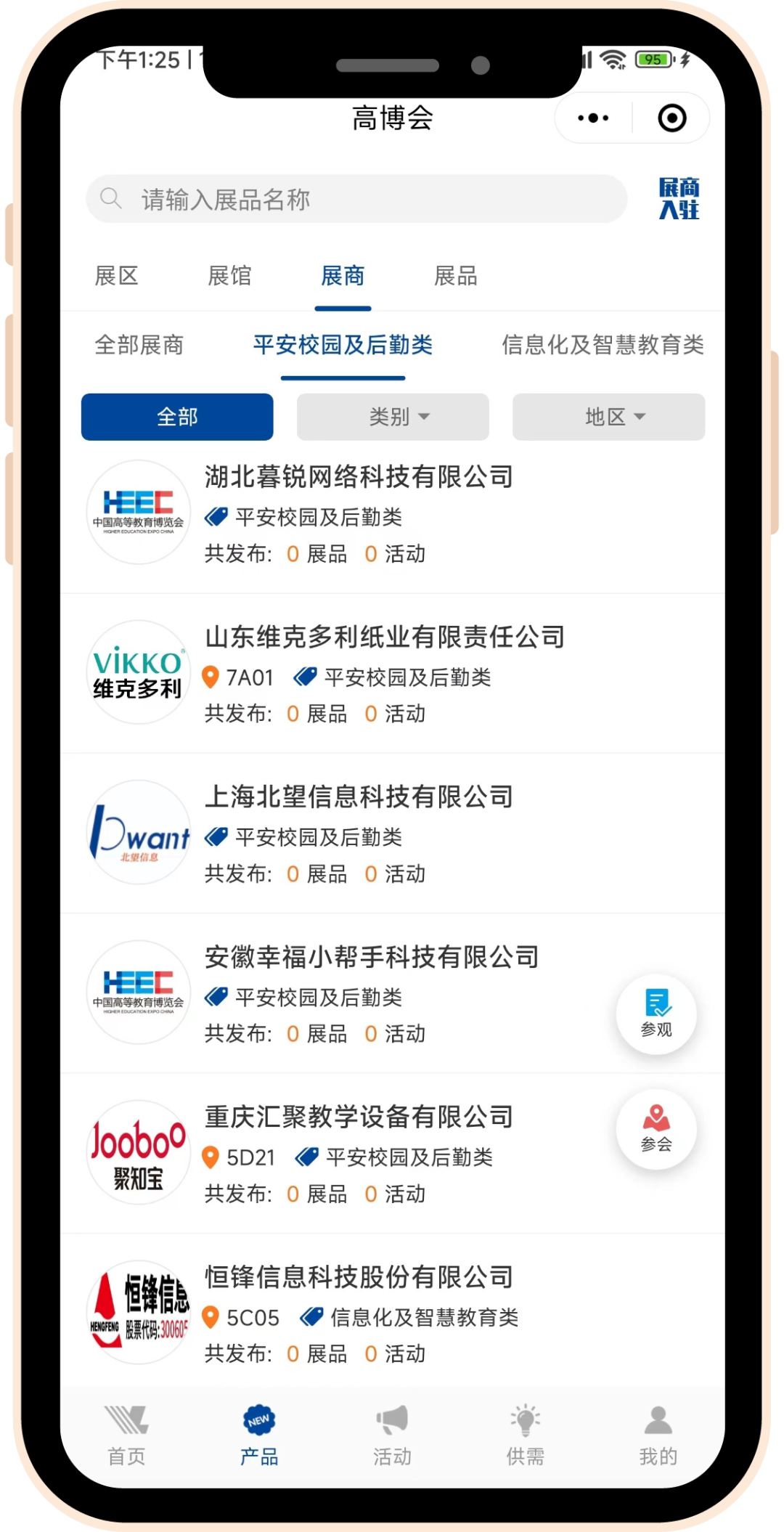Select the 全部展商 category tab
The image size is (784, 1532).
click(x=139, y=345)
